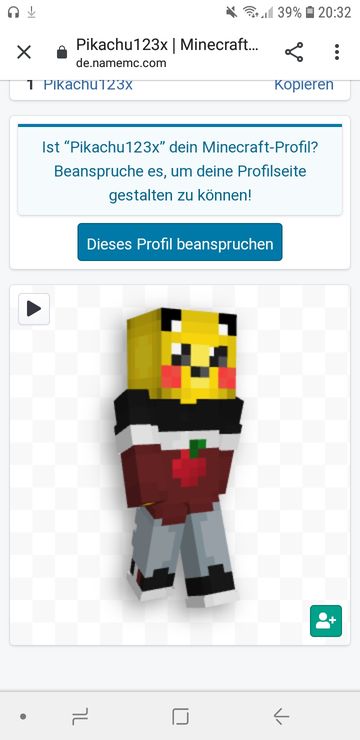Play the skin animation
The image size is (360, 740).
[34, 309]
